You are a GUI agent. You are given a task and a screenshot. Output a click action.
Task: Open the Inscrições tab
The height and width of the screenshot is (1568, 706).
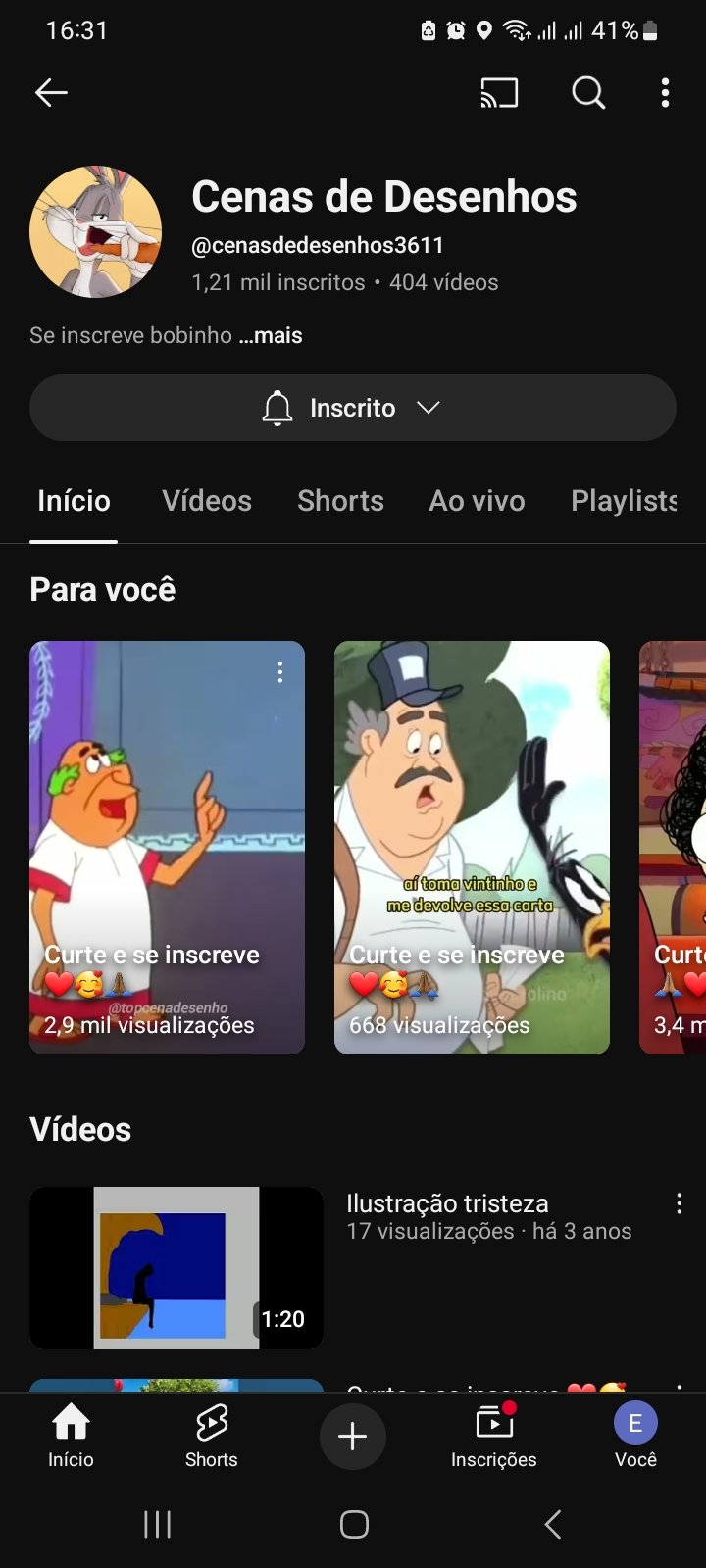click(494, 1436)
